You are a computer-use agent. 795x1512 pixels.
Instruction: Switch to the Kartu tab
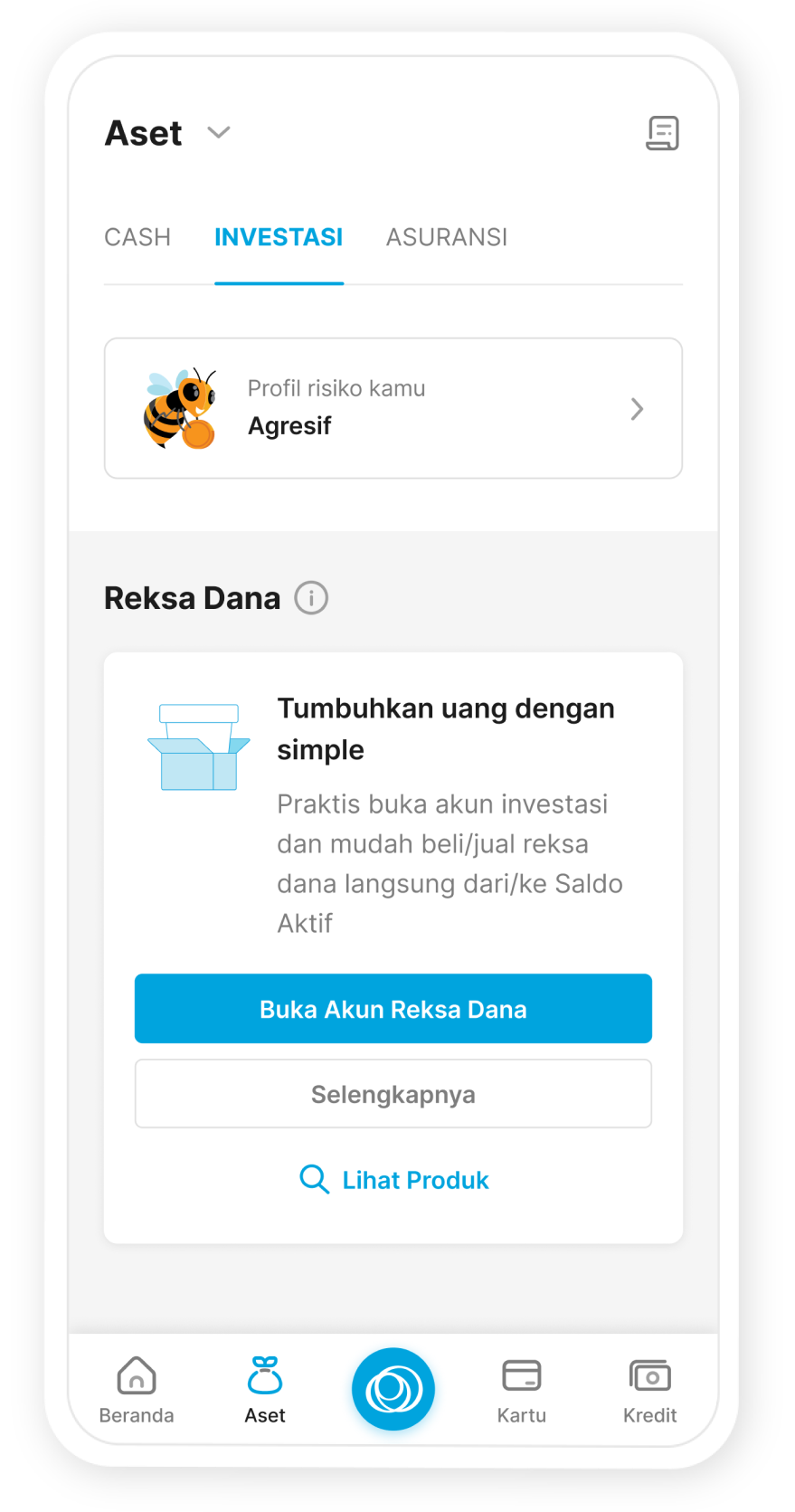point(522,1390)
